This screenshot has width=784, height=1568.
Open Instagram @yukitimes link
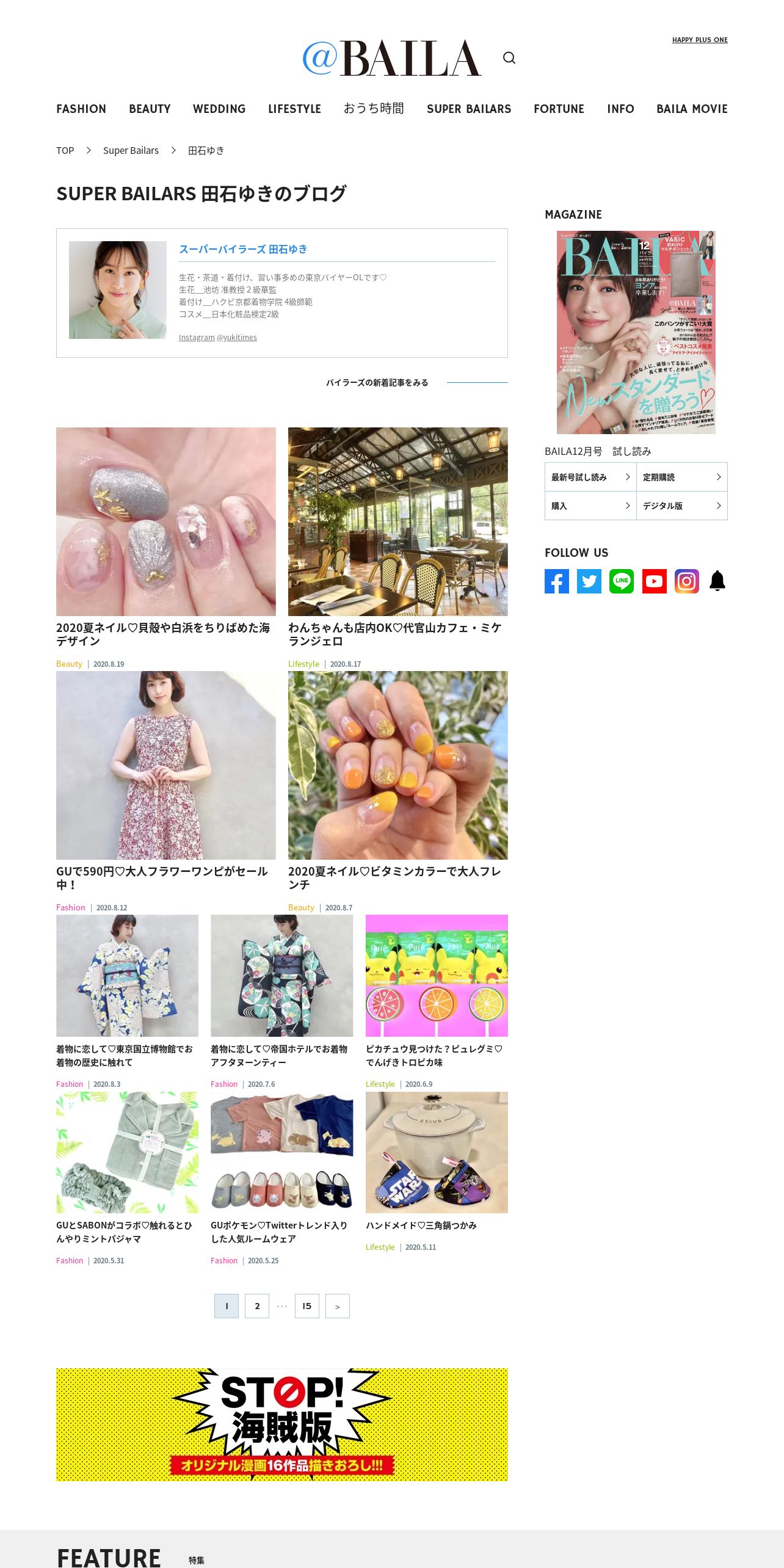pos(217,337)
